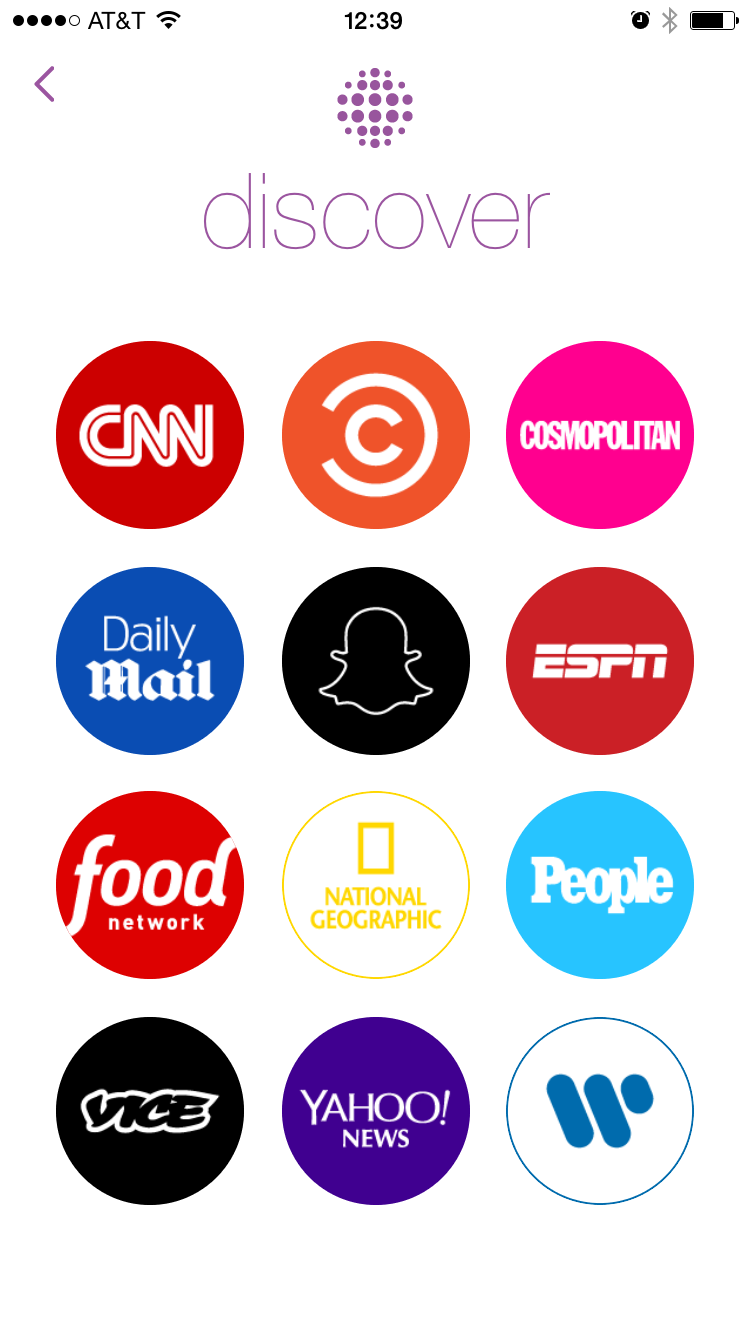Viewport: 749px width, 1334px height.
Task: Select the Cosmopolitan channel
Action: point(599,434)
